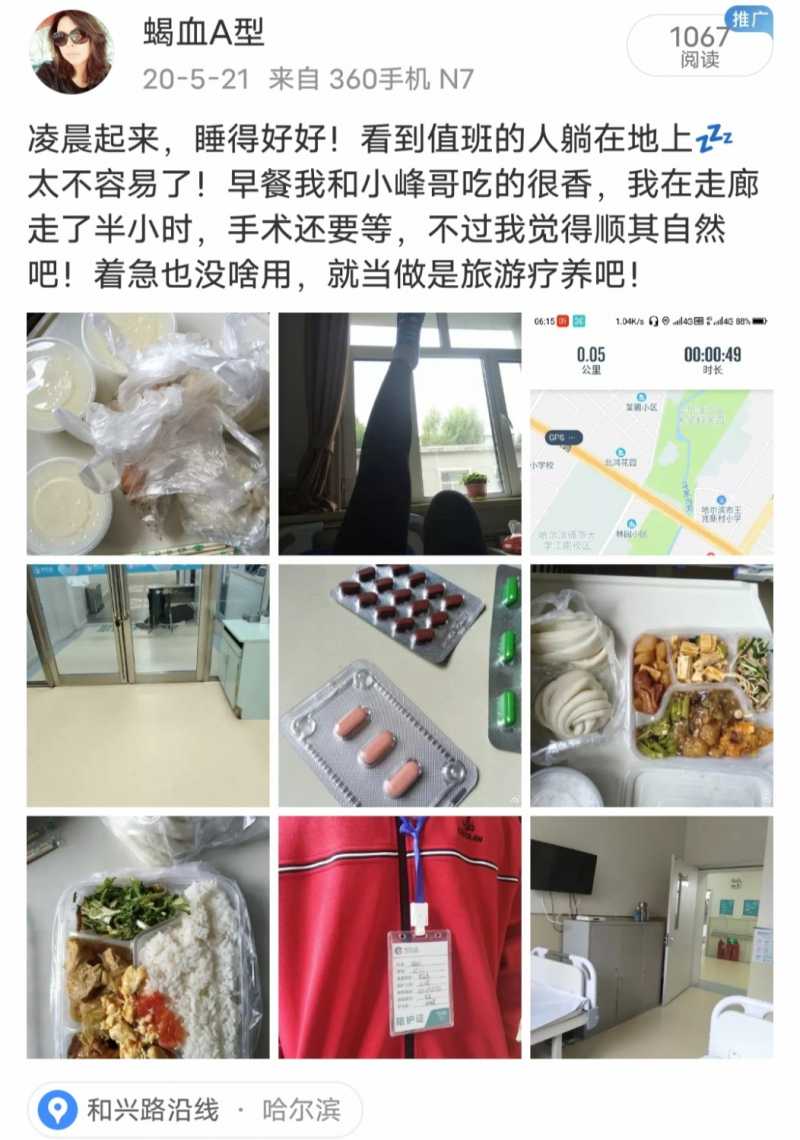Screen dimensions: 800x1140
Task: Open the profile avatar of 蝎血A型
Action: click(x=71, y=52)
